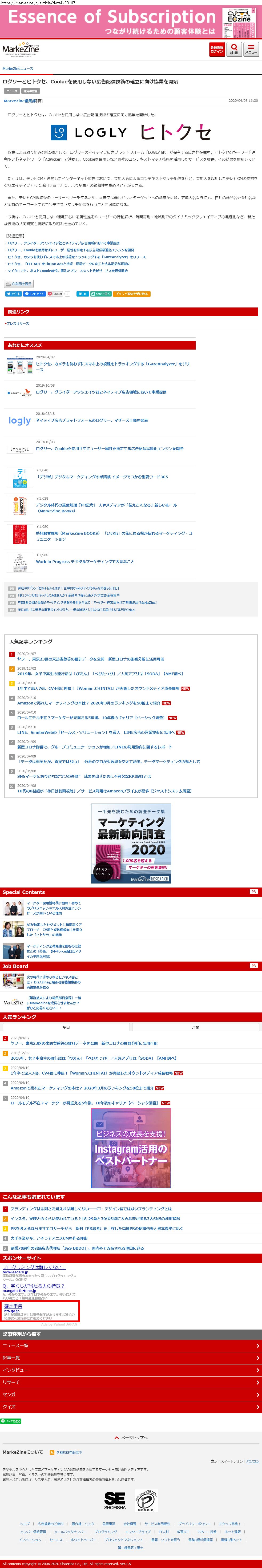Open the Instagram活用のベストパートナー banner
Viewport: 262px width, 1568px height.
pyautogui.click(x=131, y=1148)
